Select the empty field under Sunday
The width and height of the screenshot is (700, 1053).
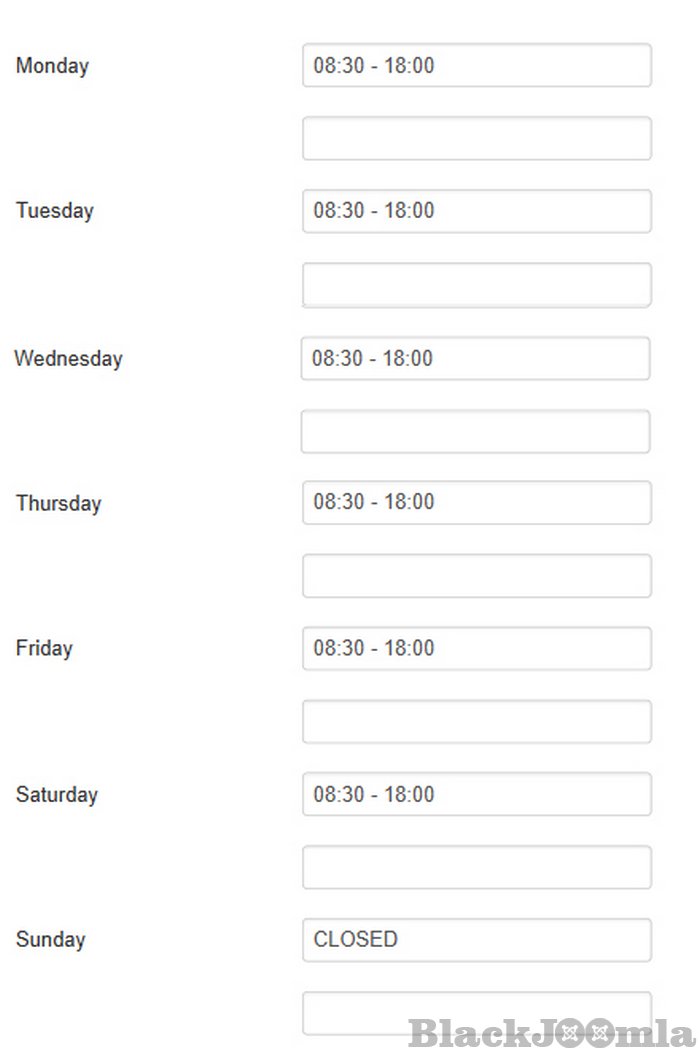pyautogui.click(x=477, y=1012)
